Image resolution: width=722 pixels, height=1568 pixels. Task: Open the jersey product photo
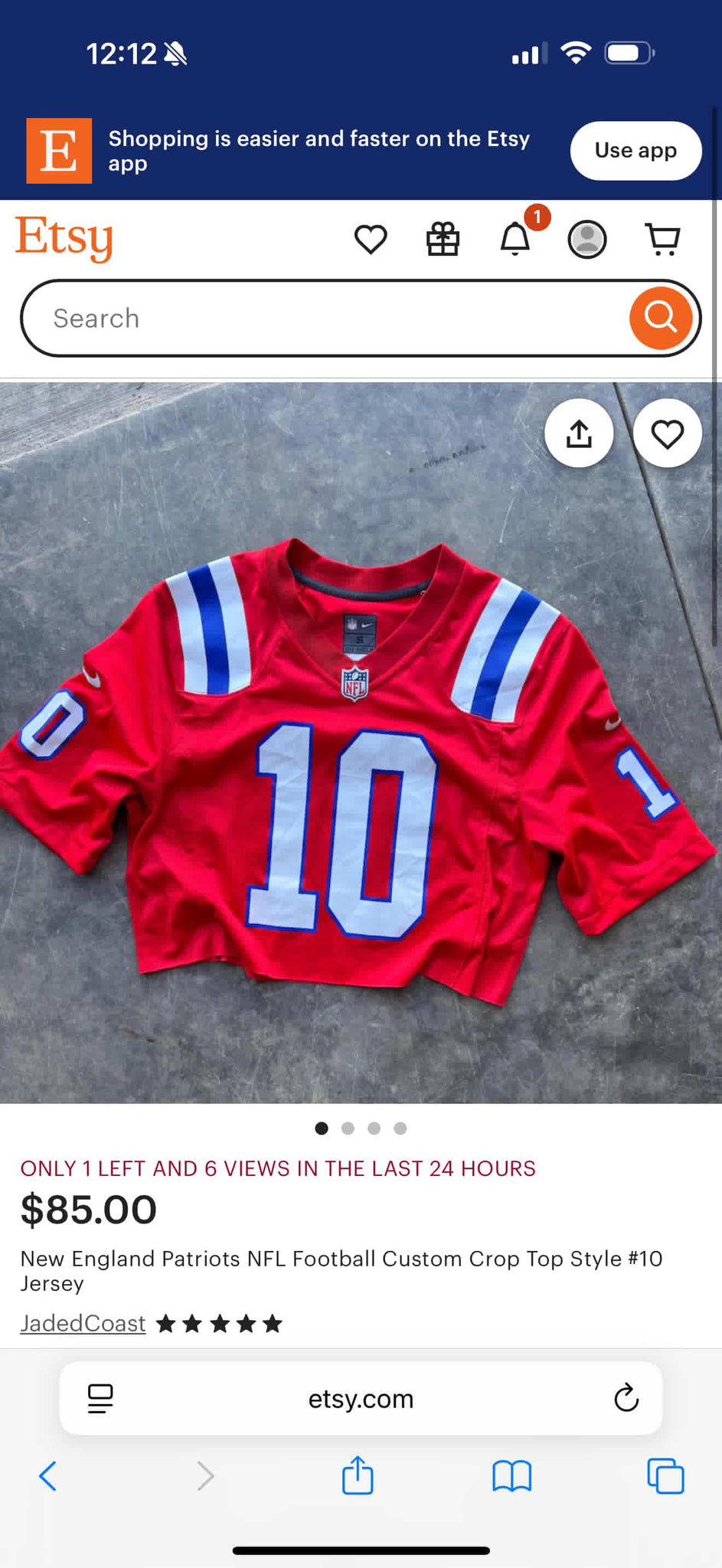coord(360,766)
